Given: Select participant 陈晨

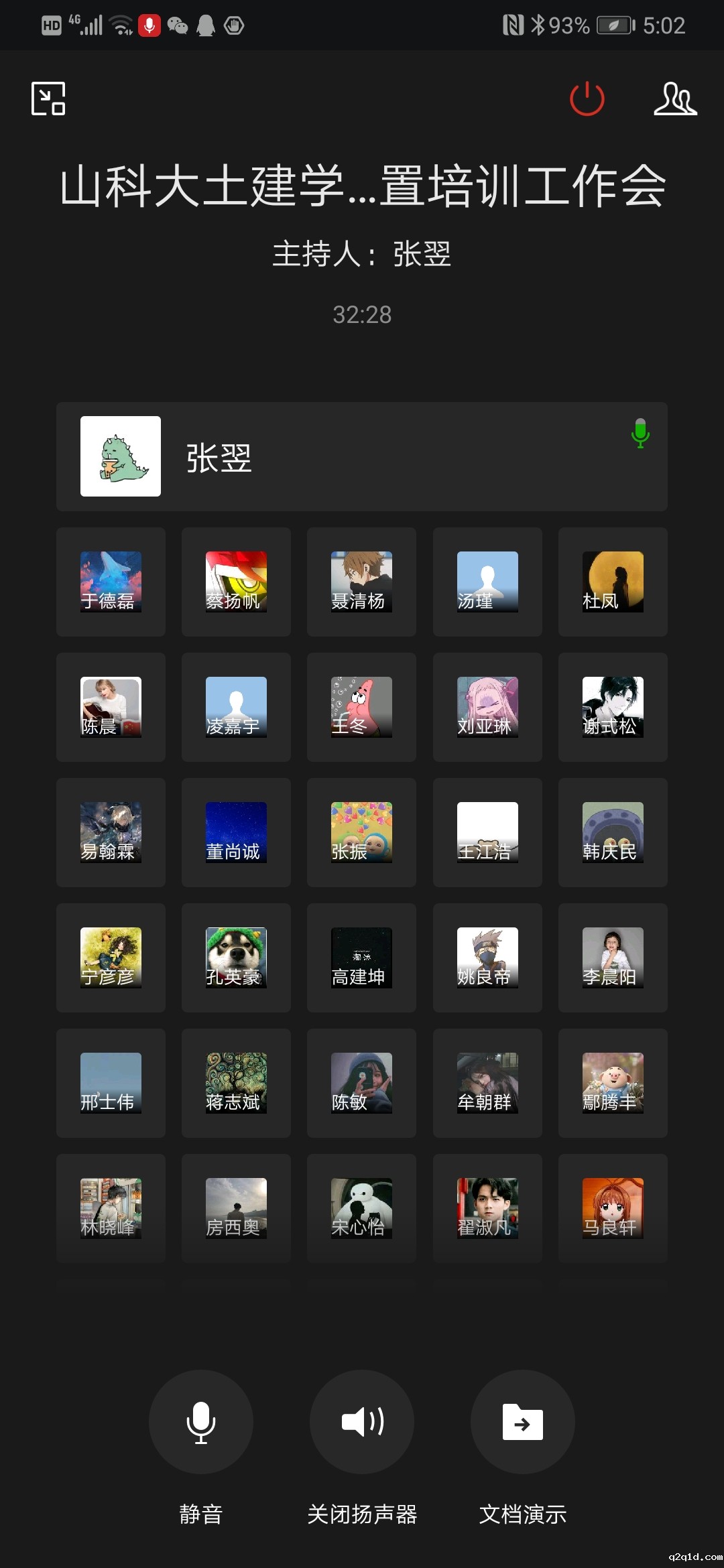Looking at the screenshot, I should [x=111, y=707].
